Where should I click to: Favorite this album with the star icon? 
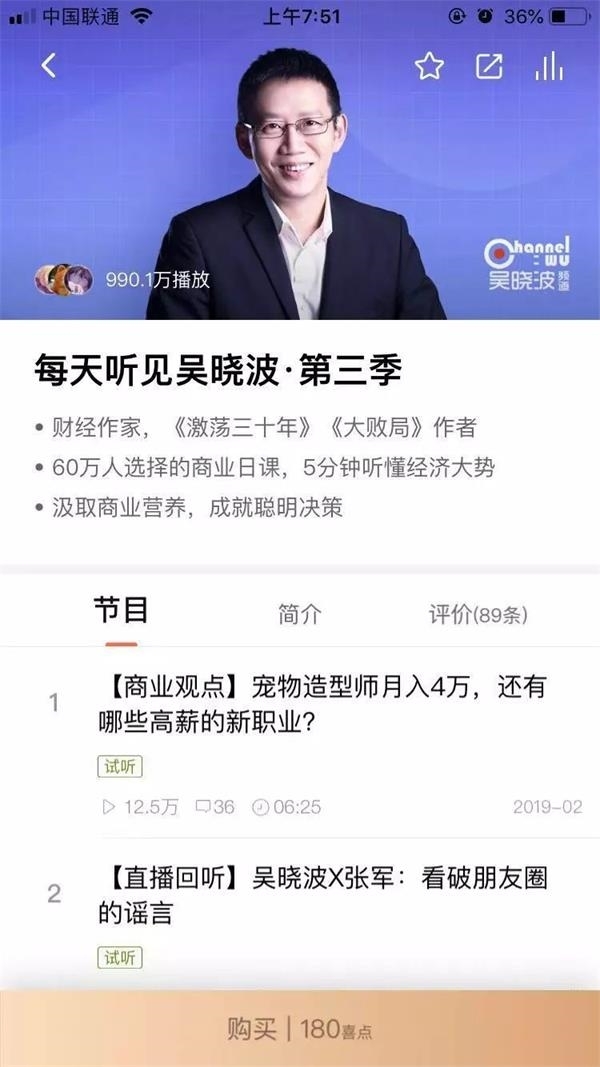[429, 67]
